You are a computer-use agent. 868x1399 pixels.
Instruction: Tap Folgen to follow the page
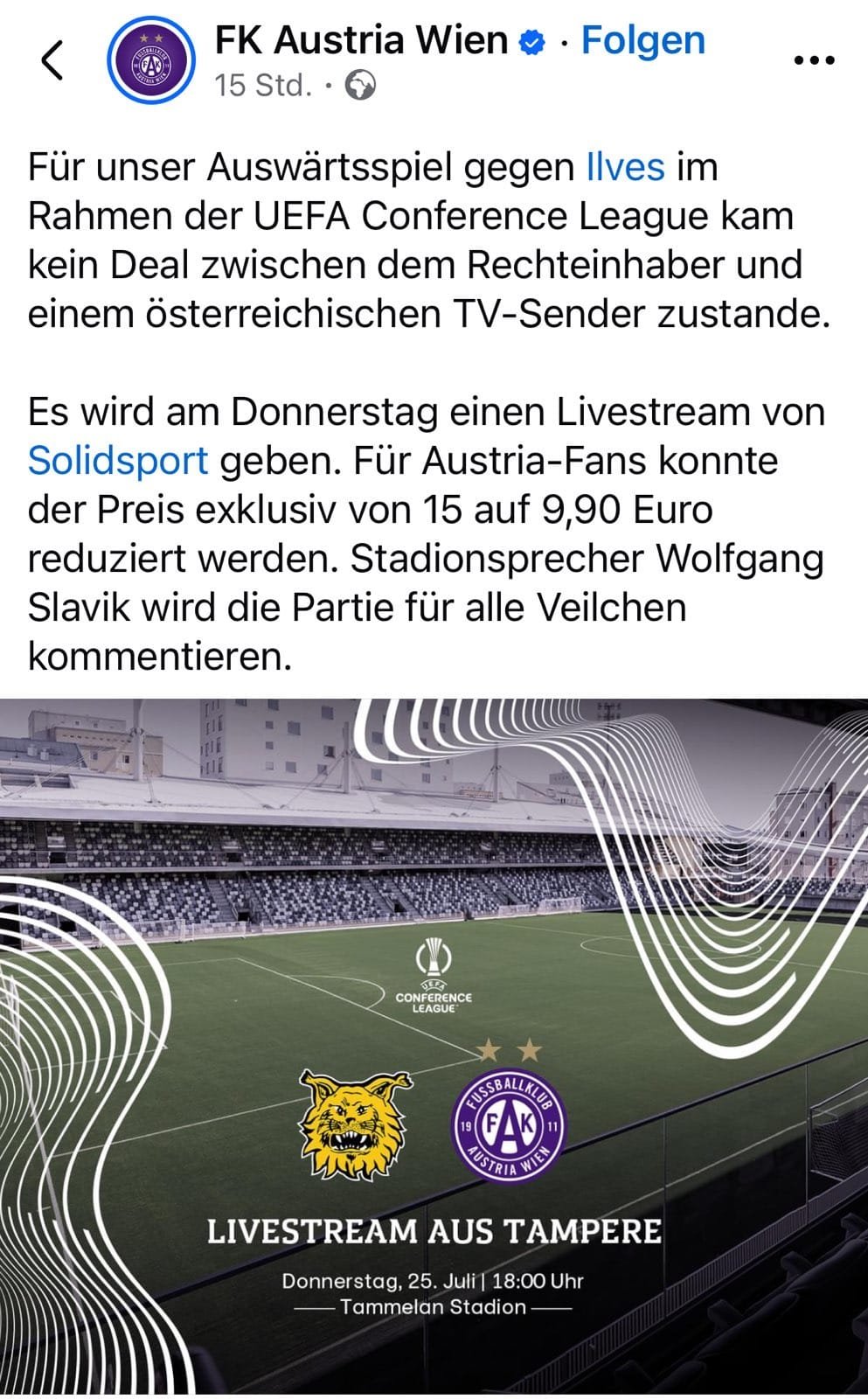(x=642, y=40)
